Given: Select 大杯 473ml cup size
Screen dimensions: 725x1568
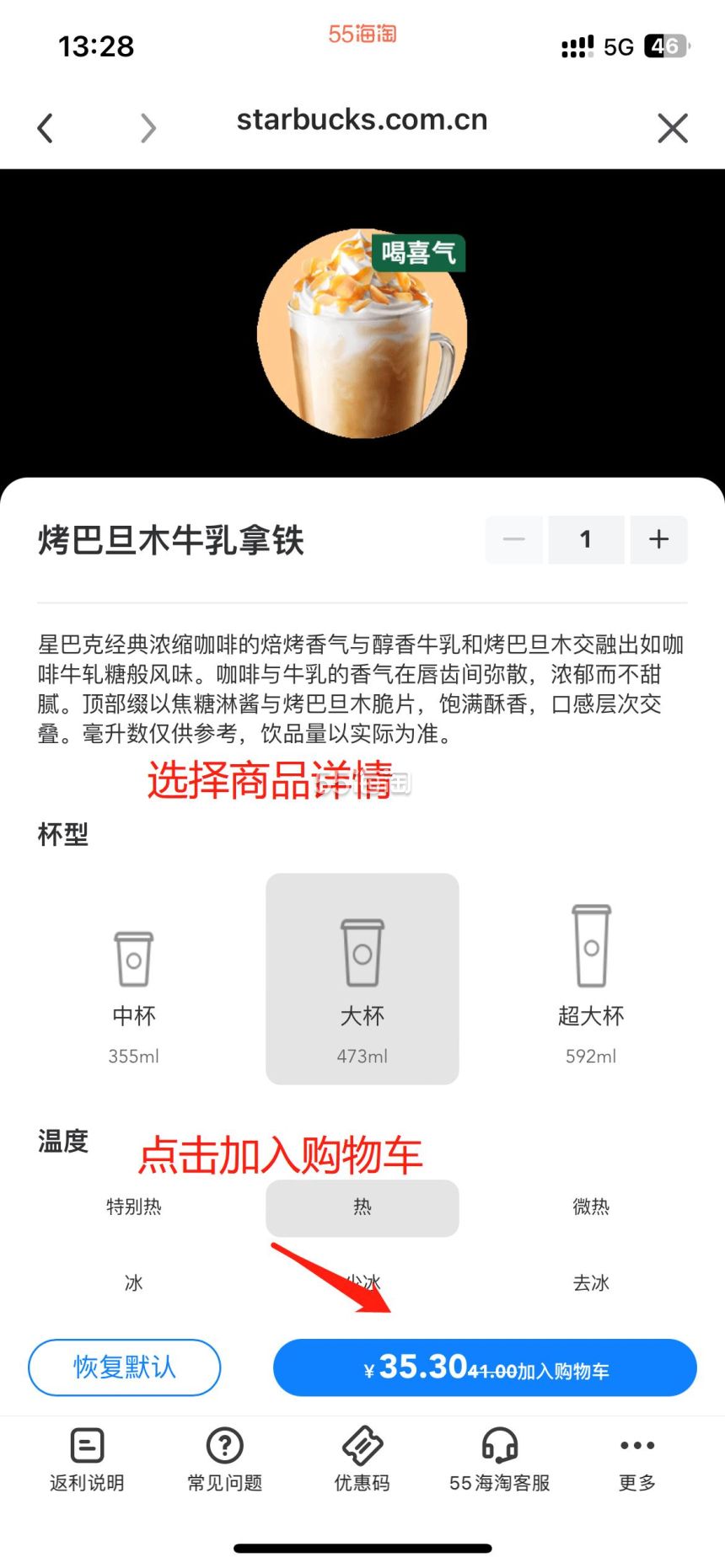Looking at the screenshot, I should click(362, 979).
